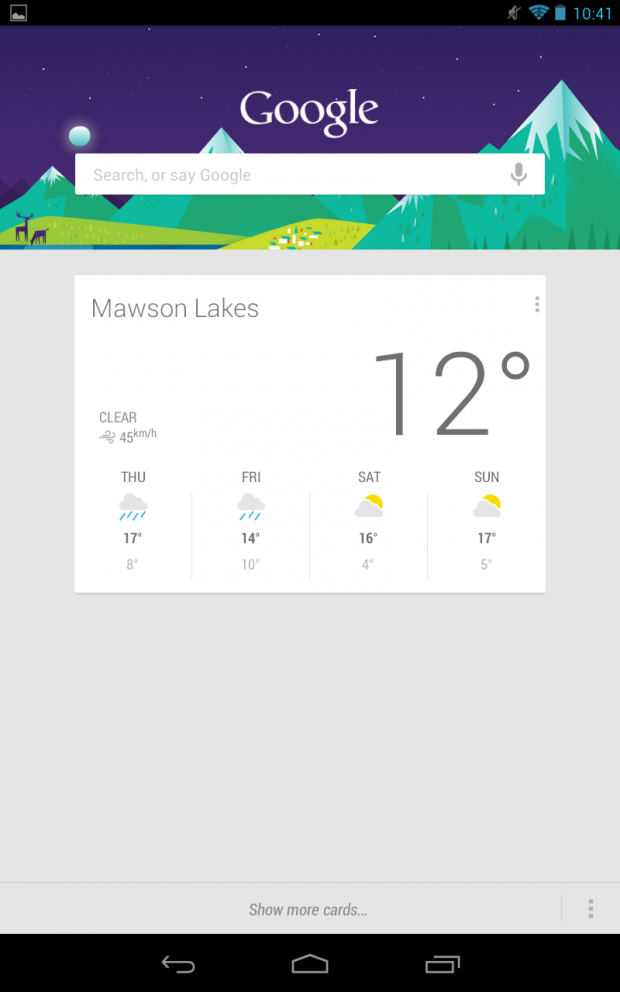Open the bottom bar overflow menu
Image resolution: width=620 pixels, height=992 pixels.
click(590, 908)
